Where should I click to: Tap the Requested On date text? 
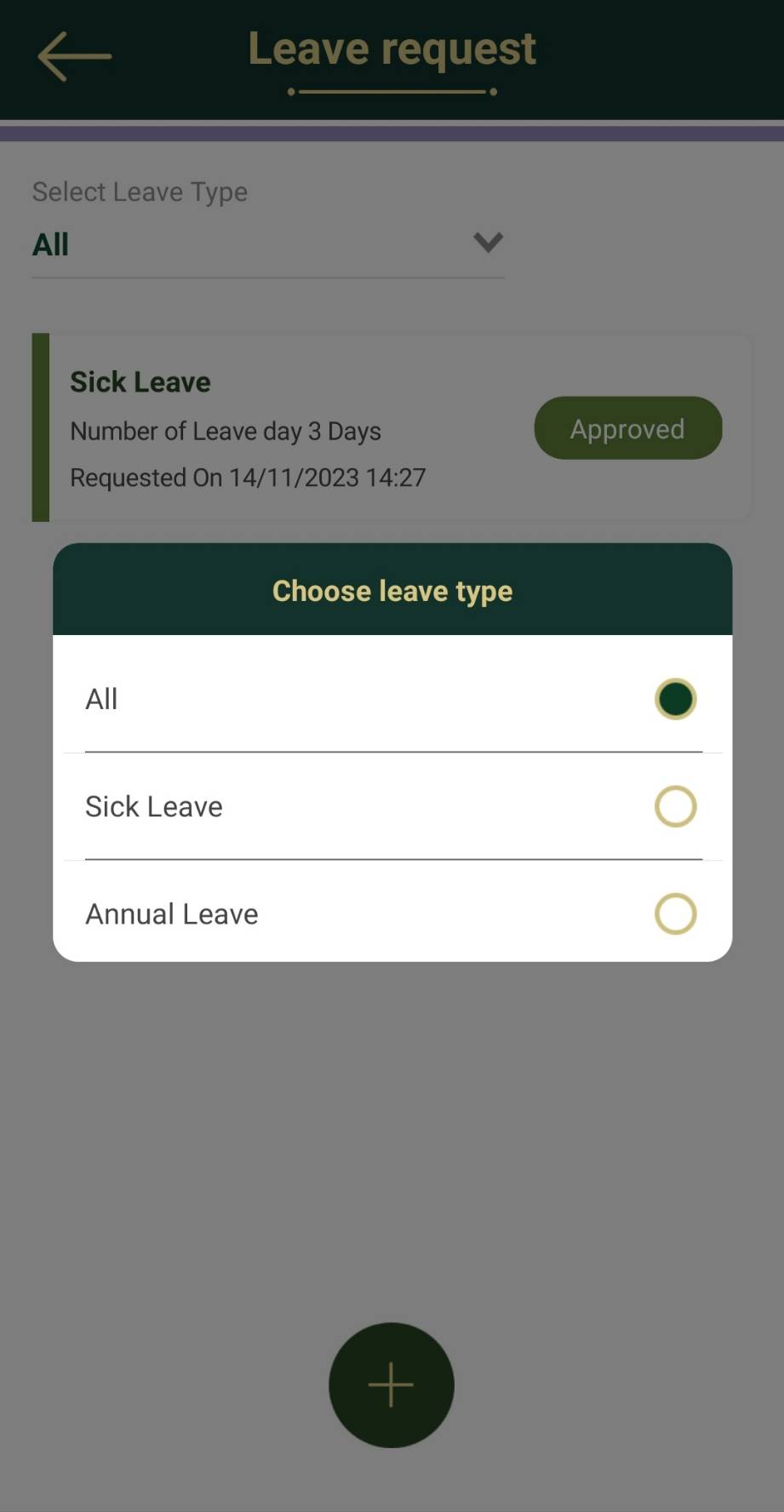(x=247, y=478)
